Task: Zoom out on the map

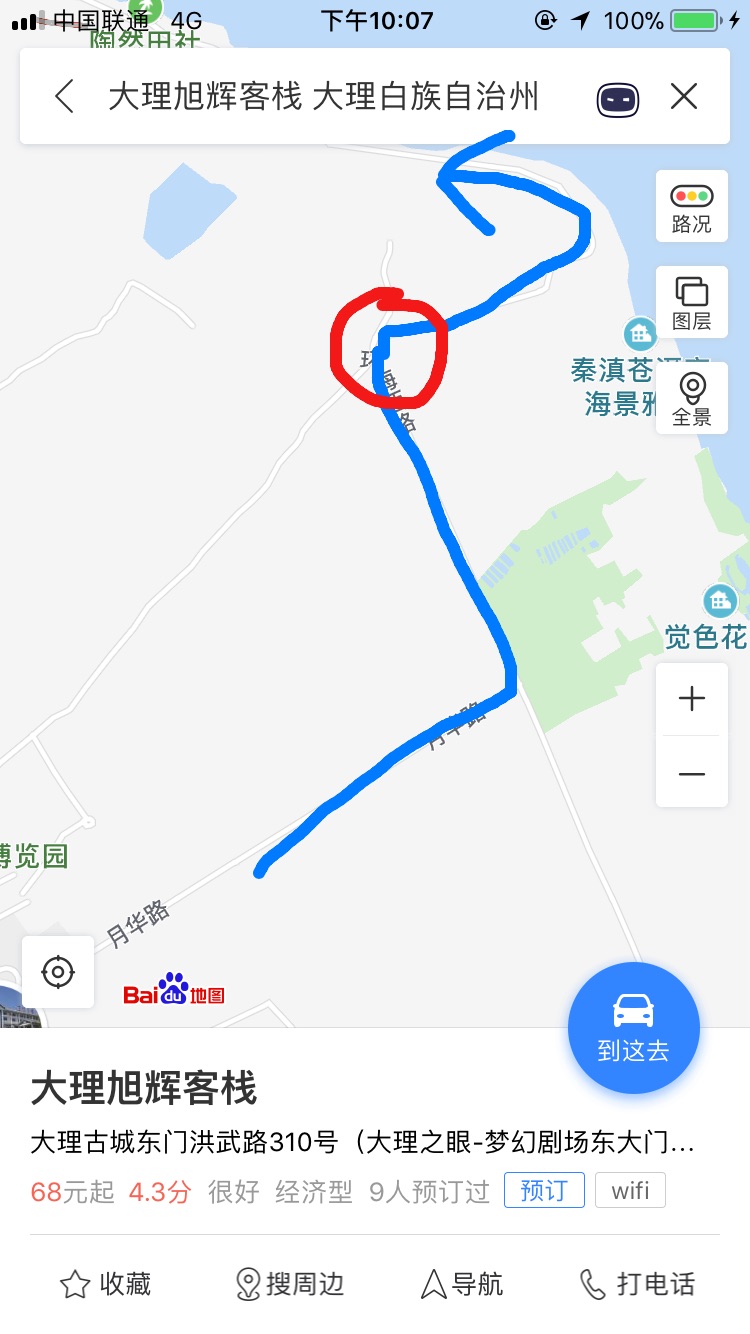Action: 691,773
